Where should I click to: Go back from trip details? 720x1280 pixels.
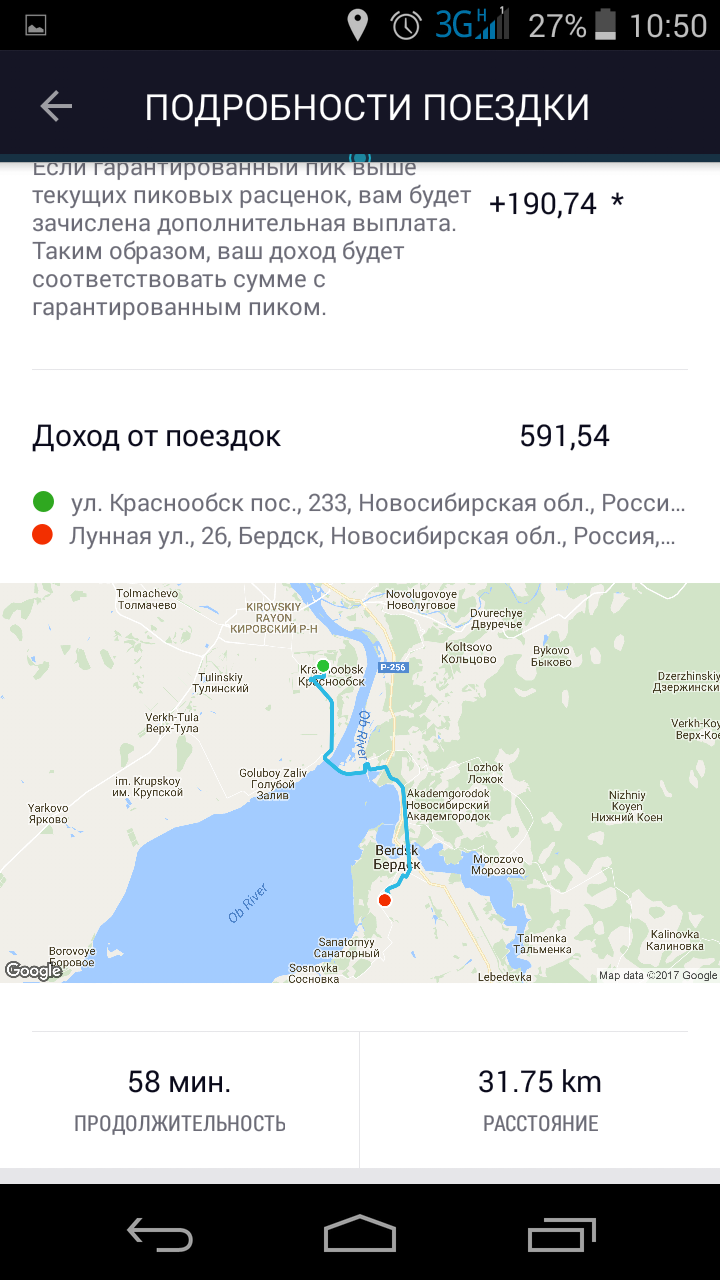(x=56, y=106)
